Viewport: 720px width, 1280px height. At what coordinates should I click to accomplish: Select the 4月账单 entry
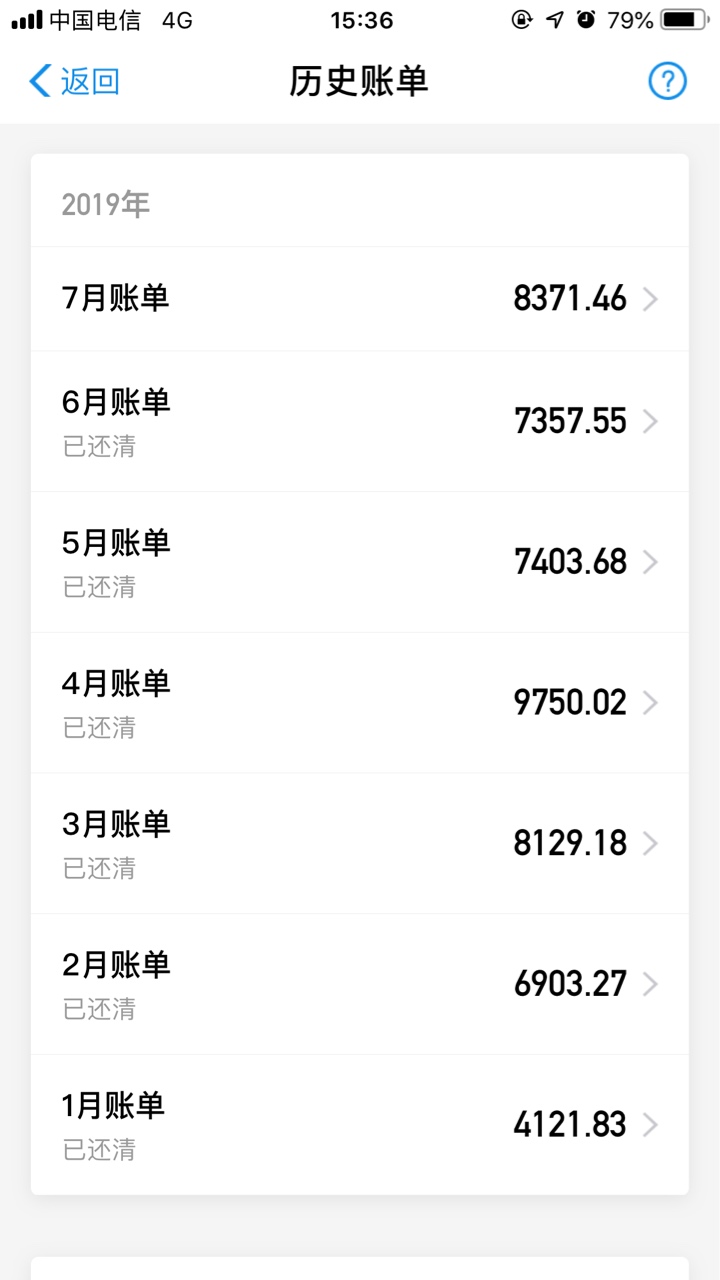(360, 703)
